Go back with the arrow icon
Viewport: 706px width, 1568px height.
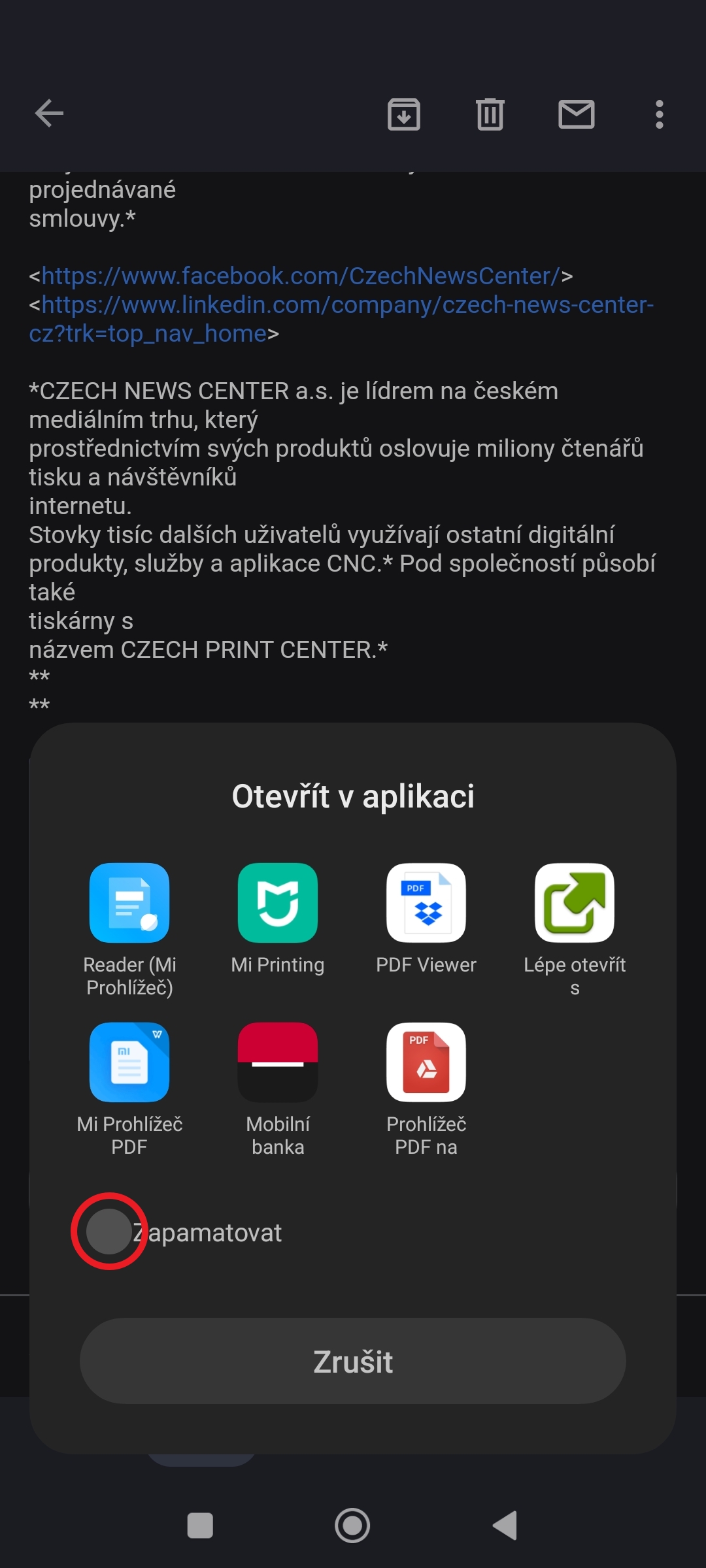49,114
